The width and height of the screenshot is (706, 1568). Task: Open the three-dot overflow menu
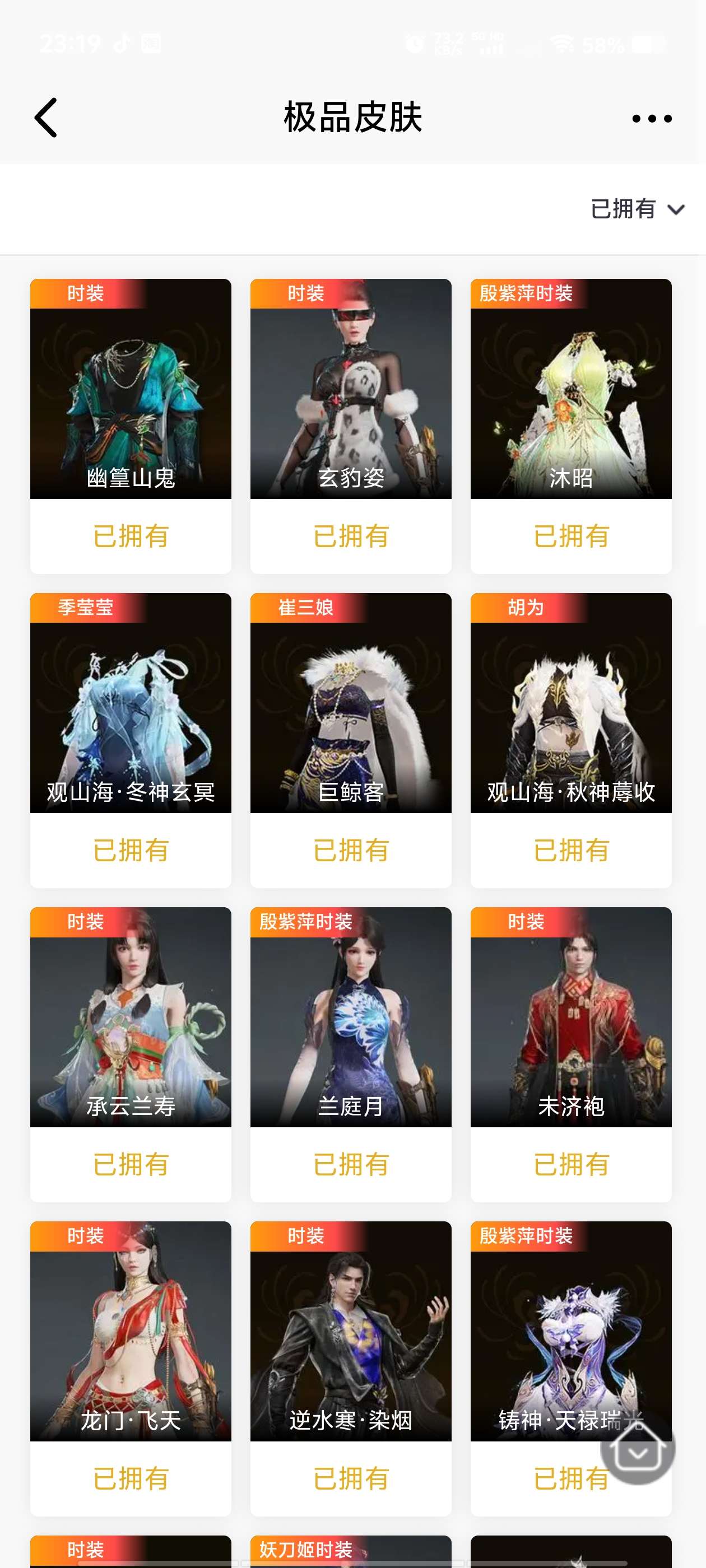pos(651,118)
